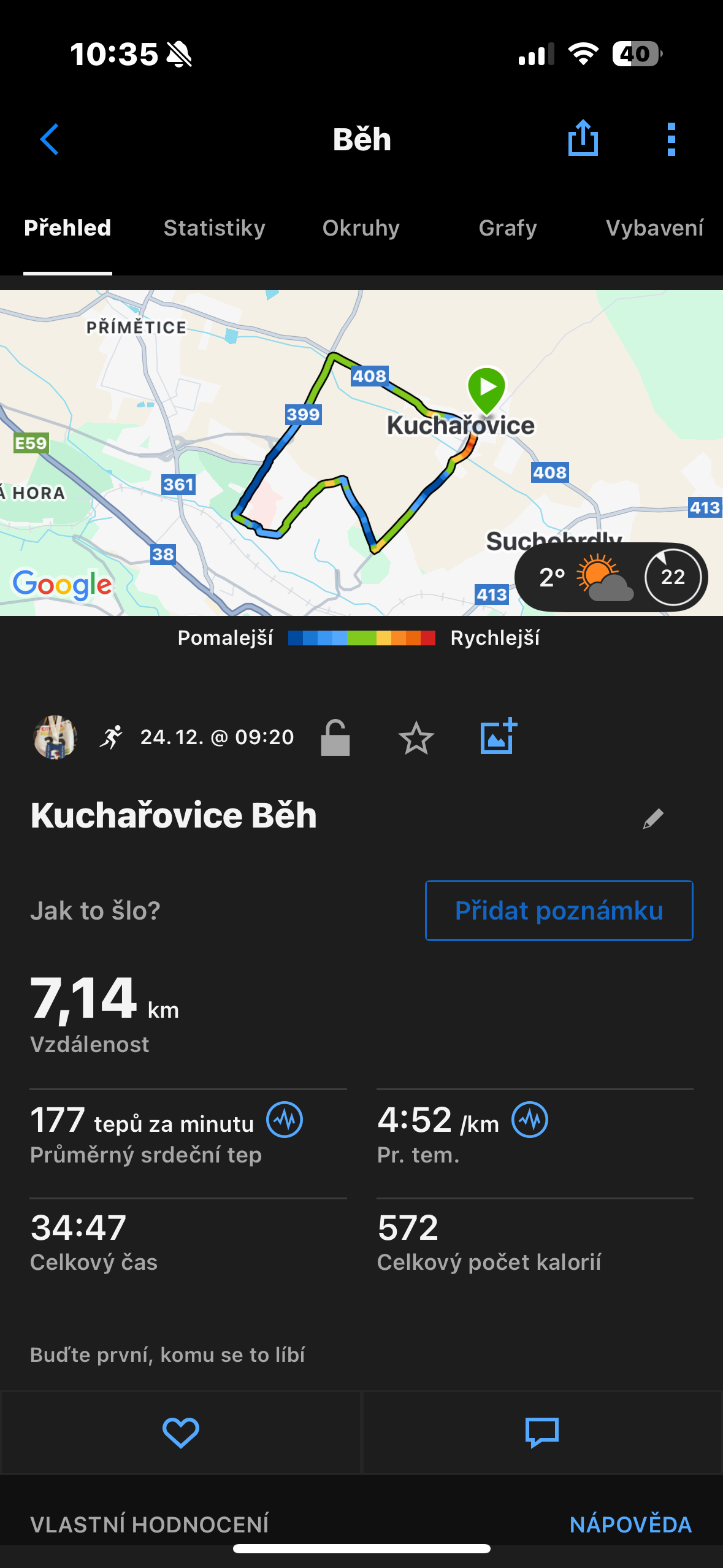Edit the Kuchařovice Běh activity name
This screenshot has height=1568, width=723.
pyautogui.click(x=653, y=818)
